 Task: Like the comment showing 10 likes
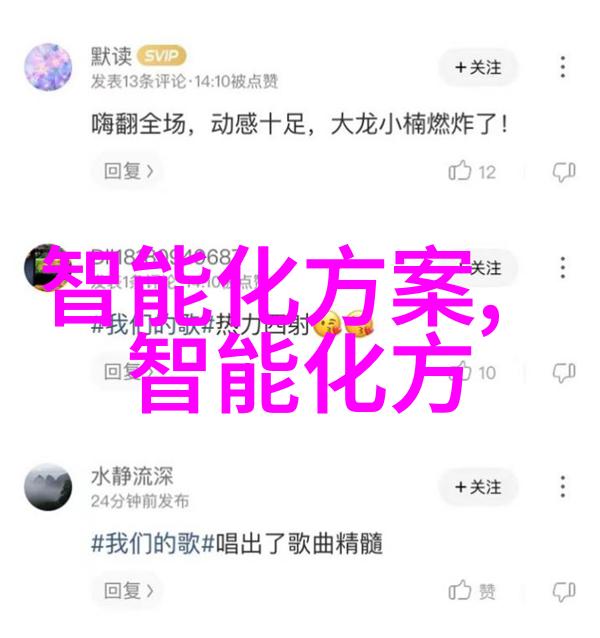(473, 373)
